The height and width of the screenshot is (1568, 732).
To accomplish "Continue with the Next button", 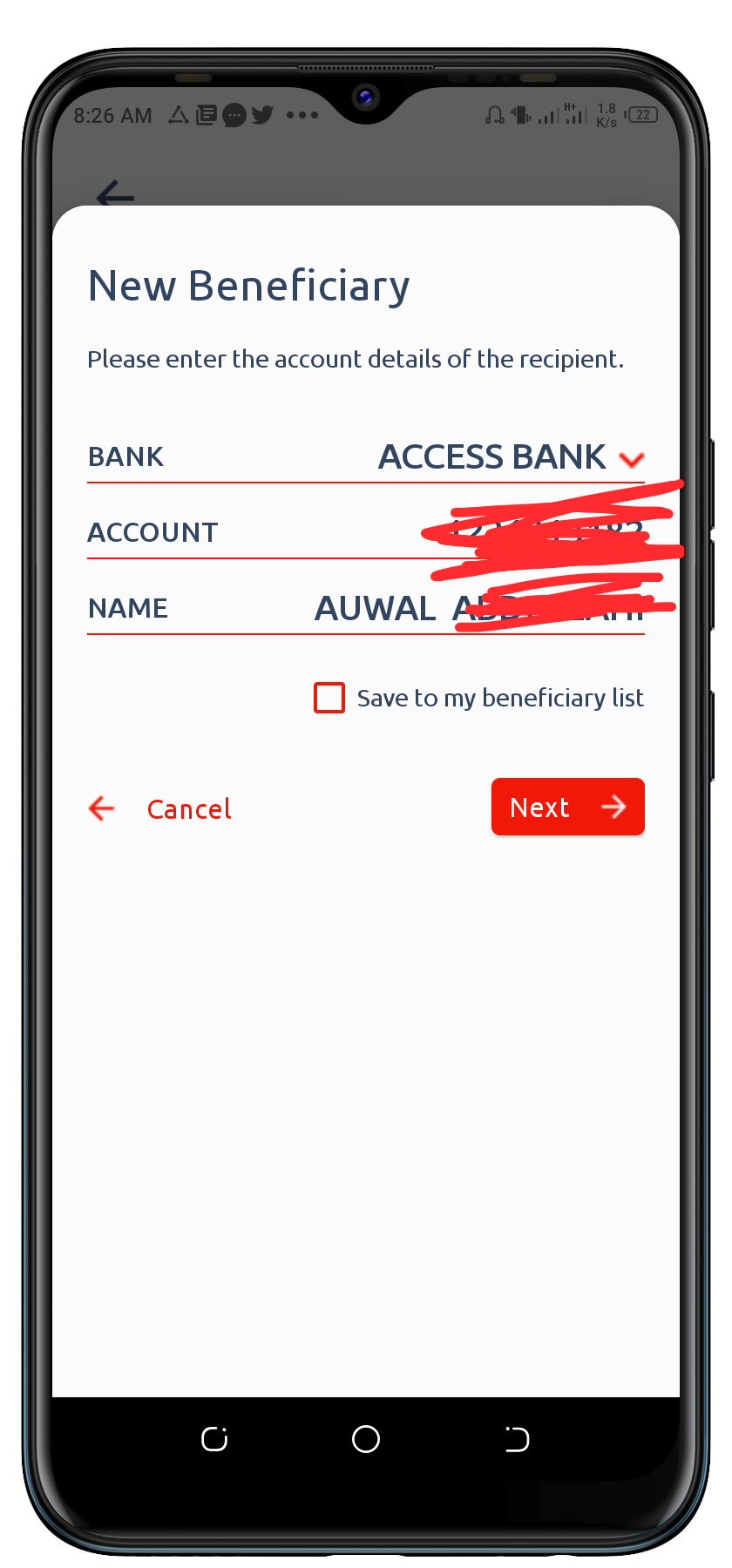I will [567, 808].
